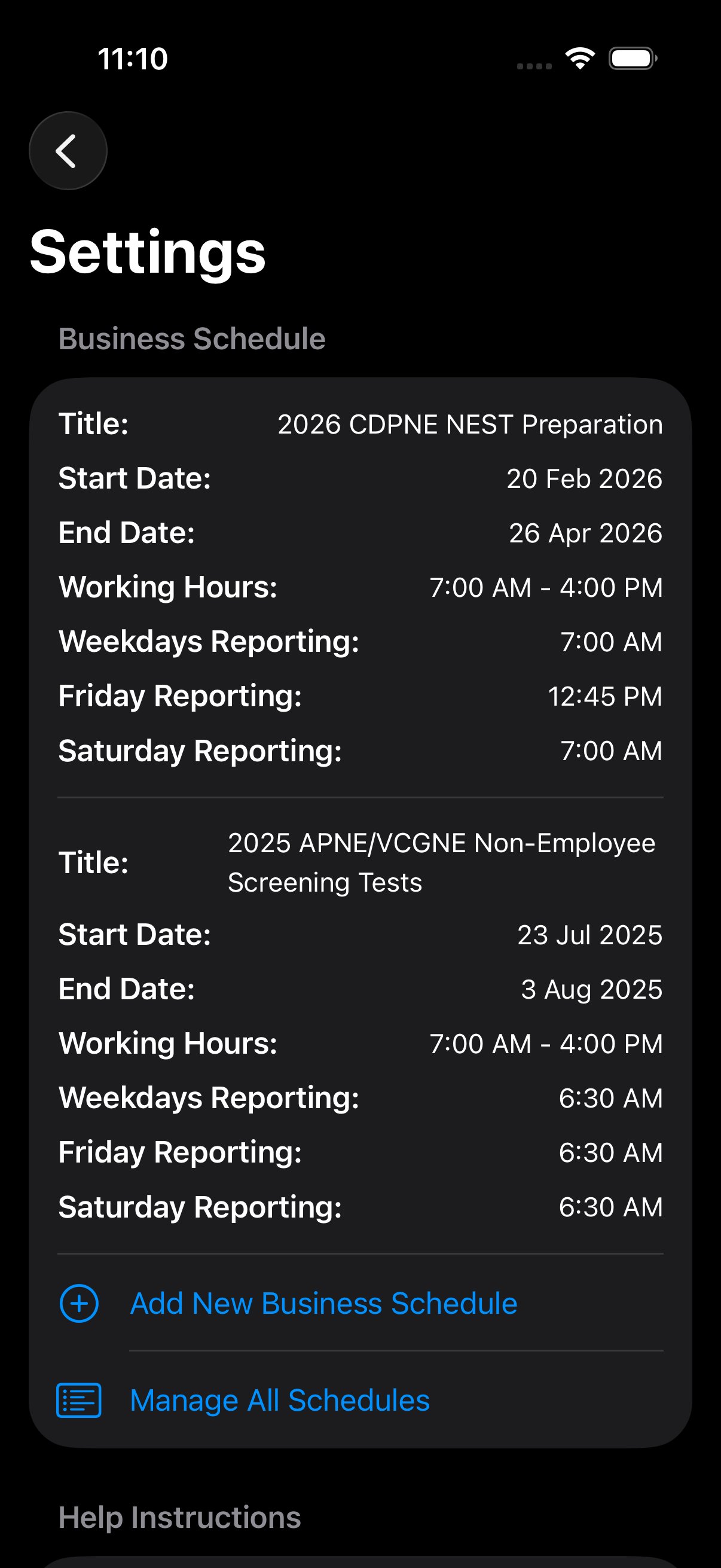Select Start Date 20 Feb 2026
721x1568 pixels.
click(x=584, y=479)
